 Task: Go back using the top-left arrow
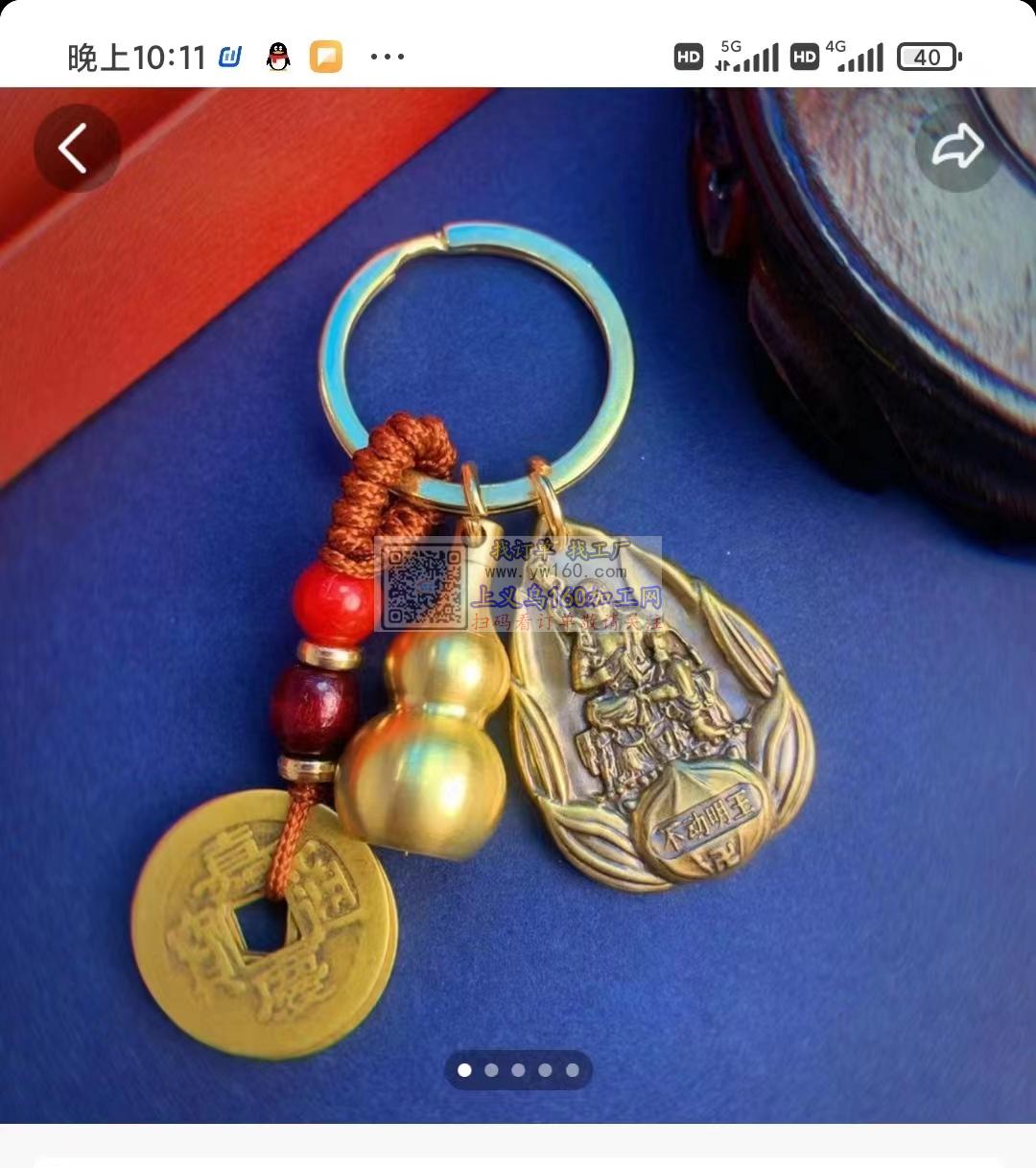76,149
